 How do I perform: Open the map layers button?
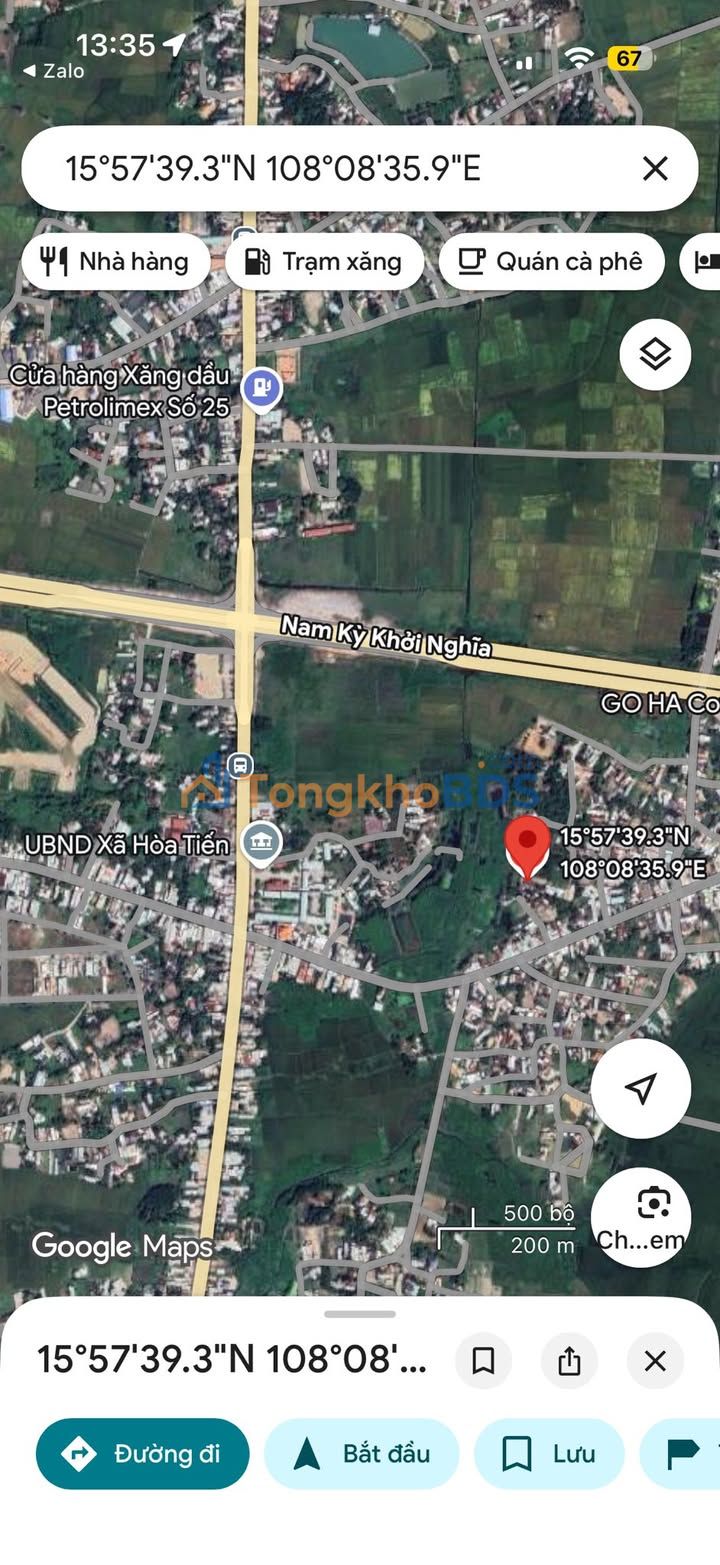[x=655, y=354]
